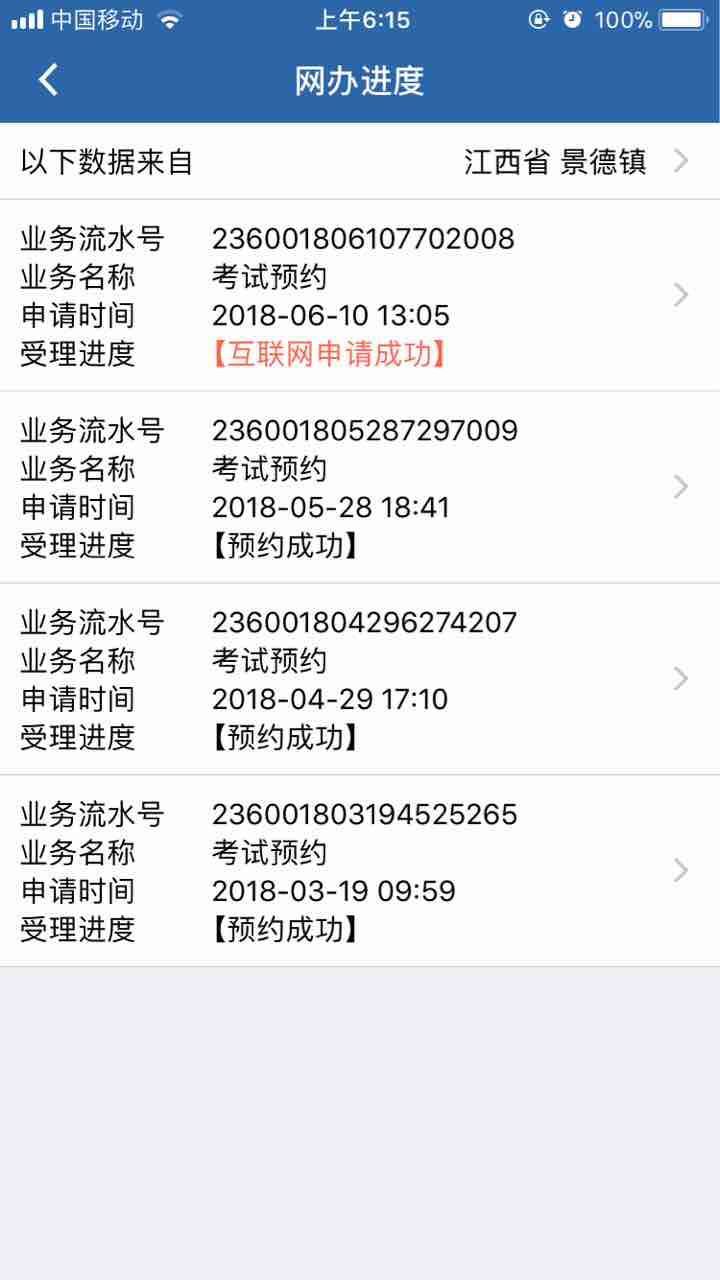Viewport: 720px width, 1280px height.
Task: Select the 2018-03-19 考试预约 record
Action: tap(681, 872)
